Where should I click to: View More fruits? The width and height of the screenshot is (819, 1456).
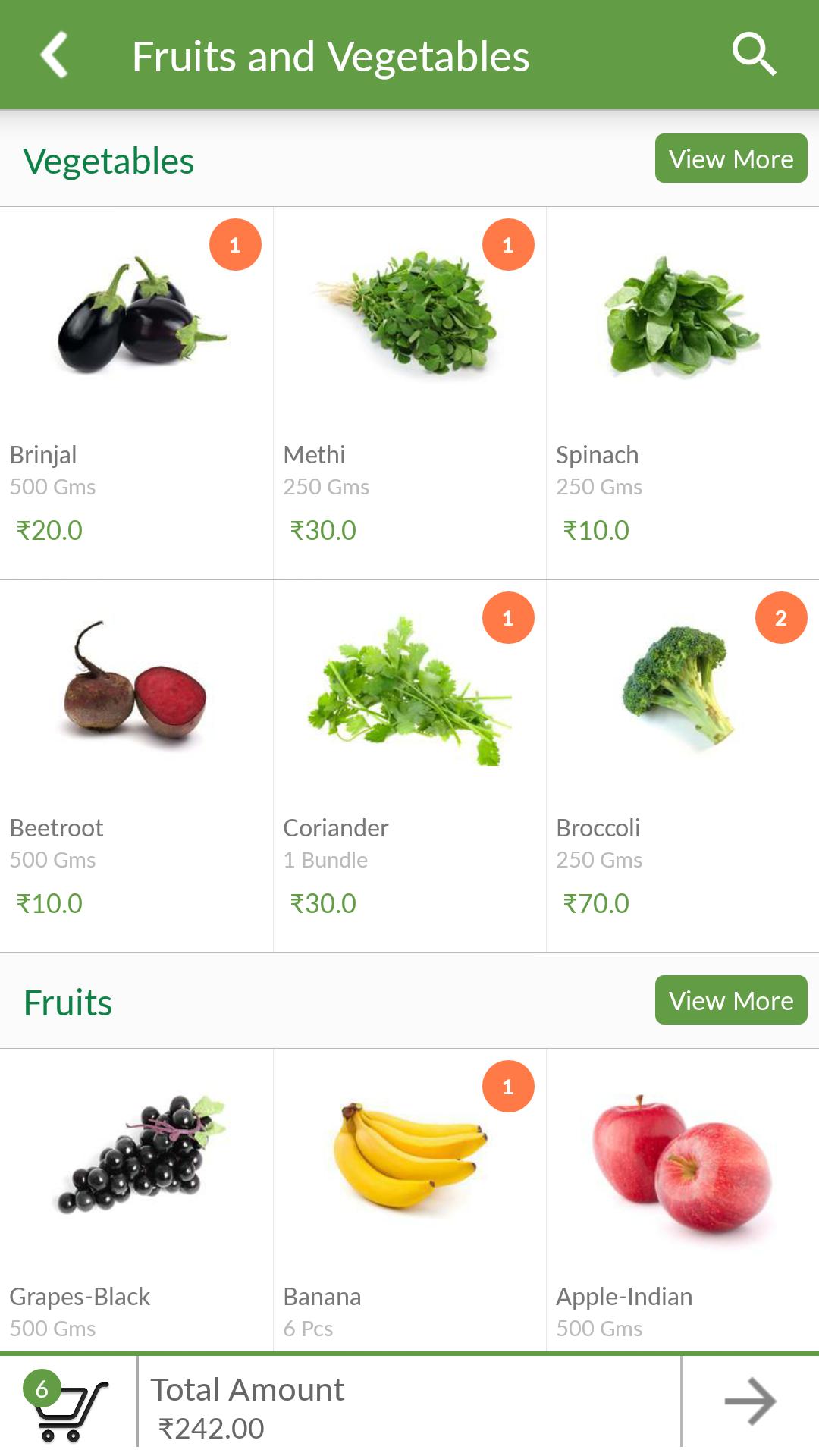point(730,1000)
